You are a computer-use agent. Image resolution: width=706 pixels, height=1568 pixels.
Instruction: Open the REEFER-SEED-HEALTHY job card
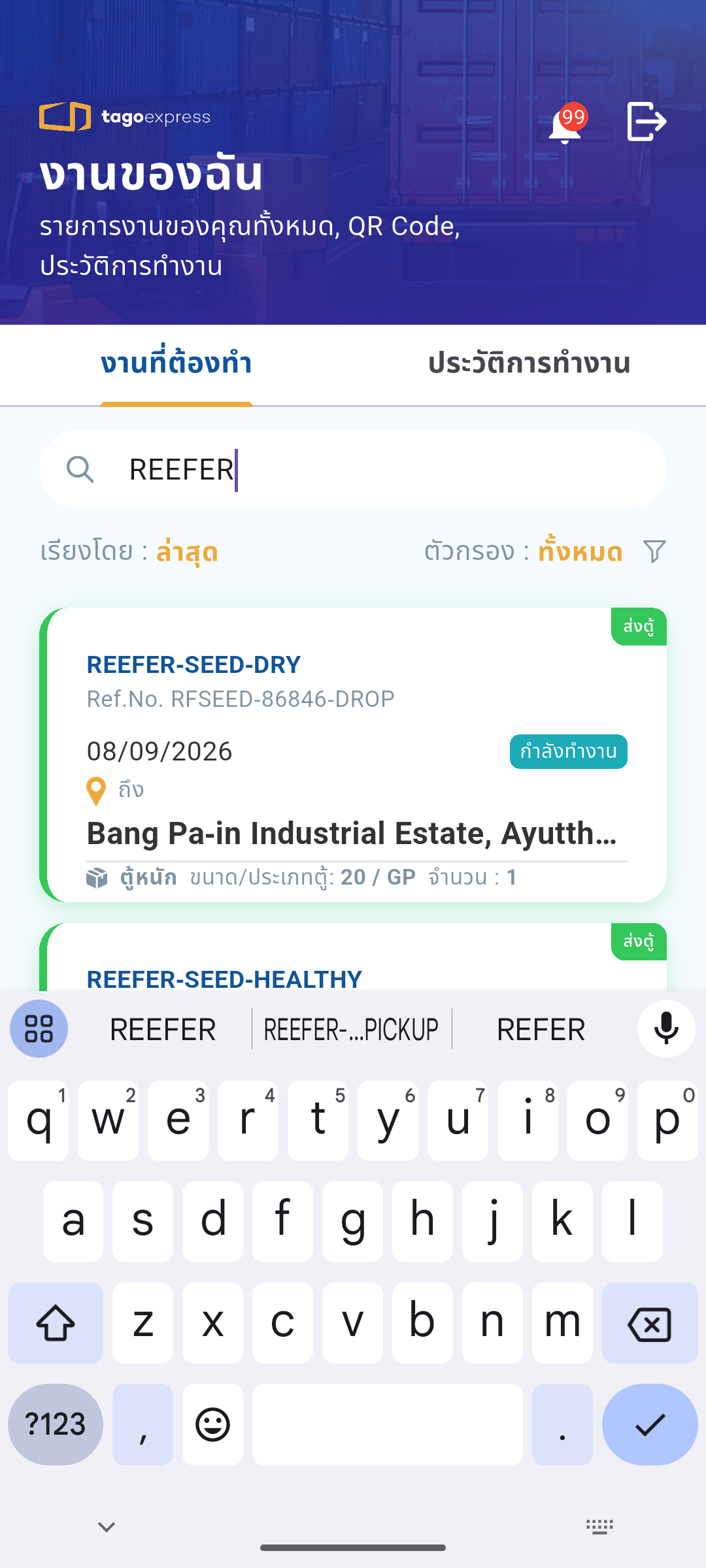pyautogui.click(x=353, y=957)
